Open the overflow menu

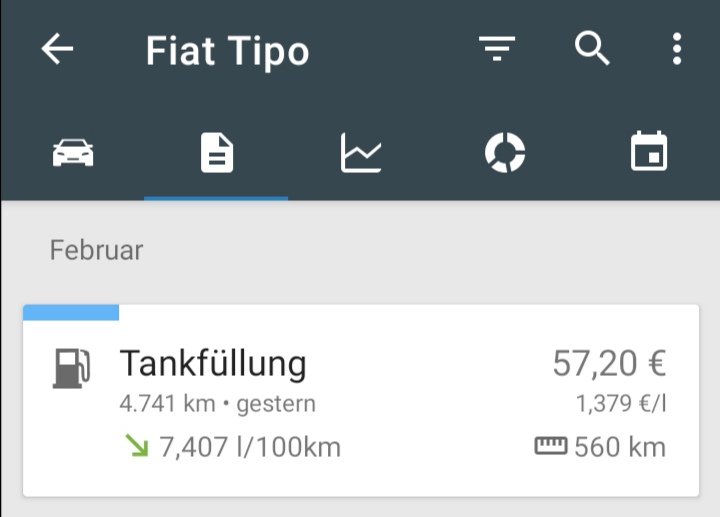[677, 49]
